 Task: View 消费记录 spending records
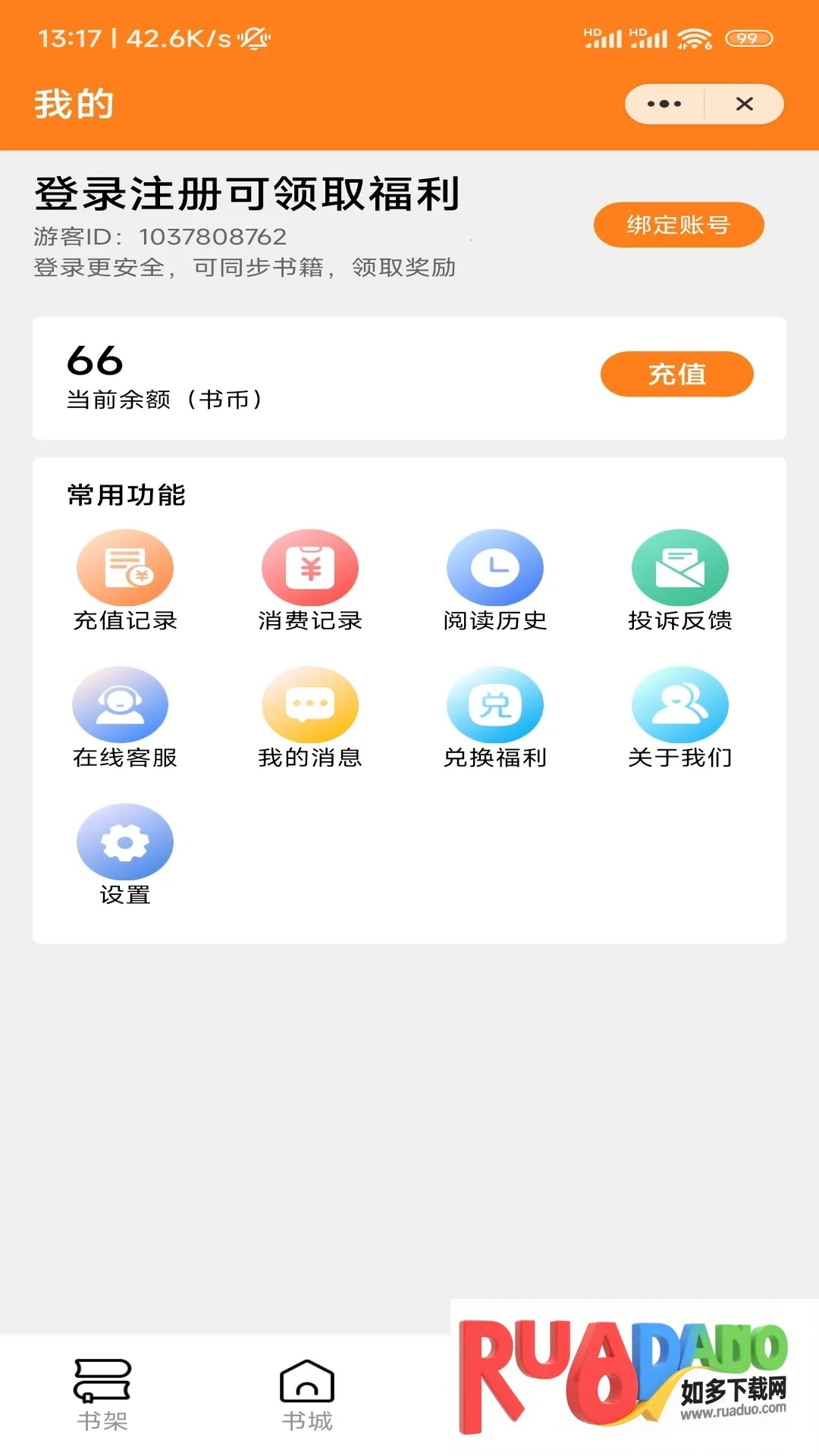310,581
